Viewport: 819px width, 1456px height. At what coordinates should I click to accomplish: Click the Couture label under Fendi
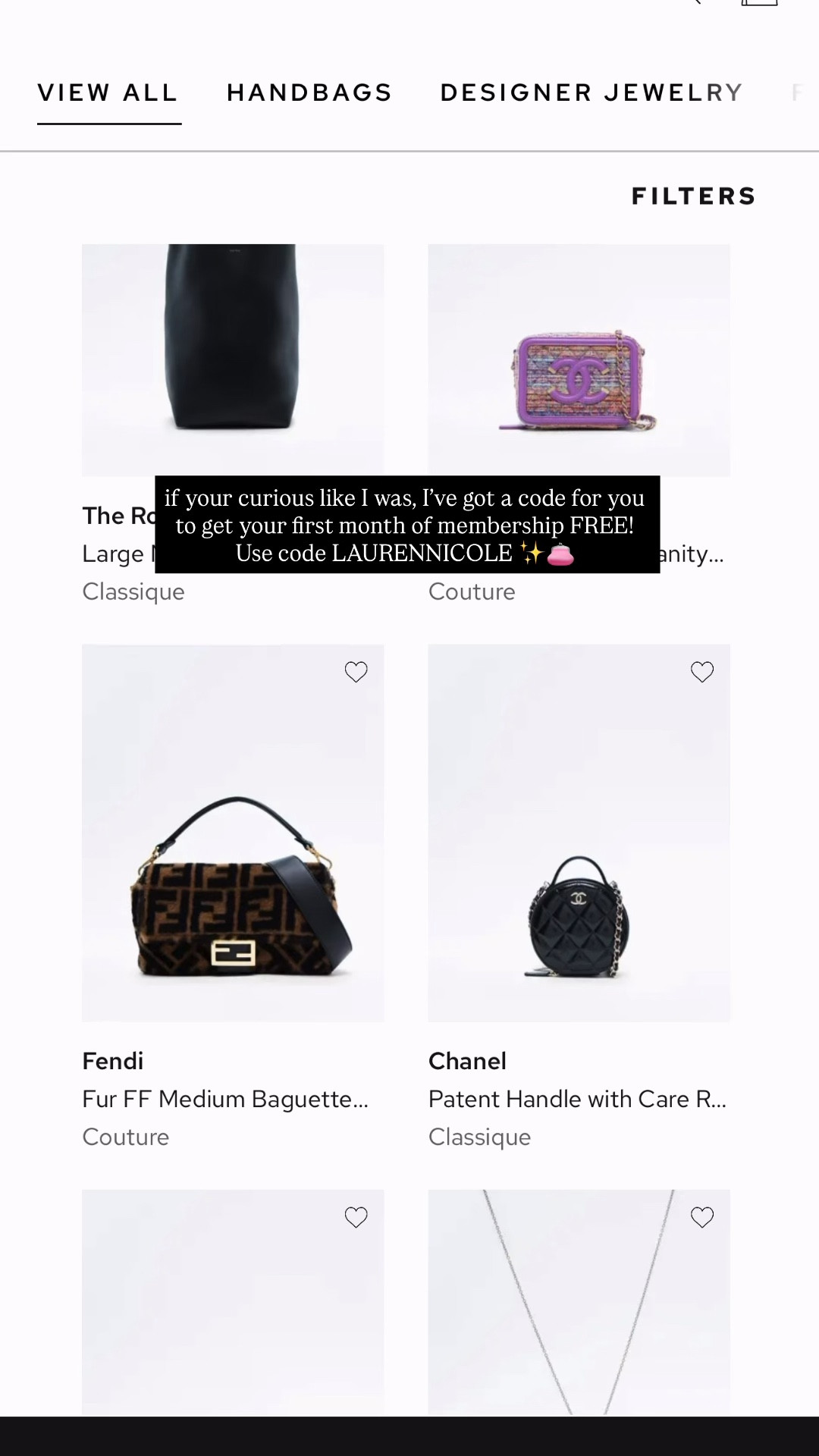(125, 1136)
